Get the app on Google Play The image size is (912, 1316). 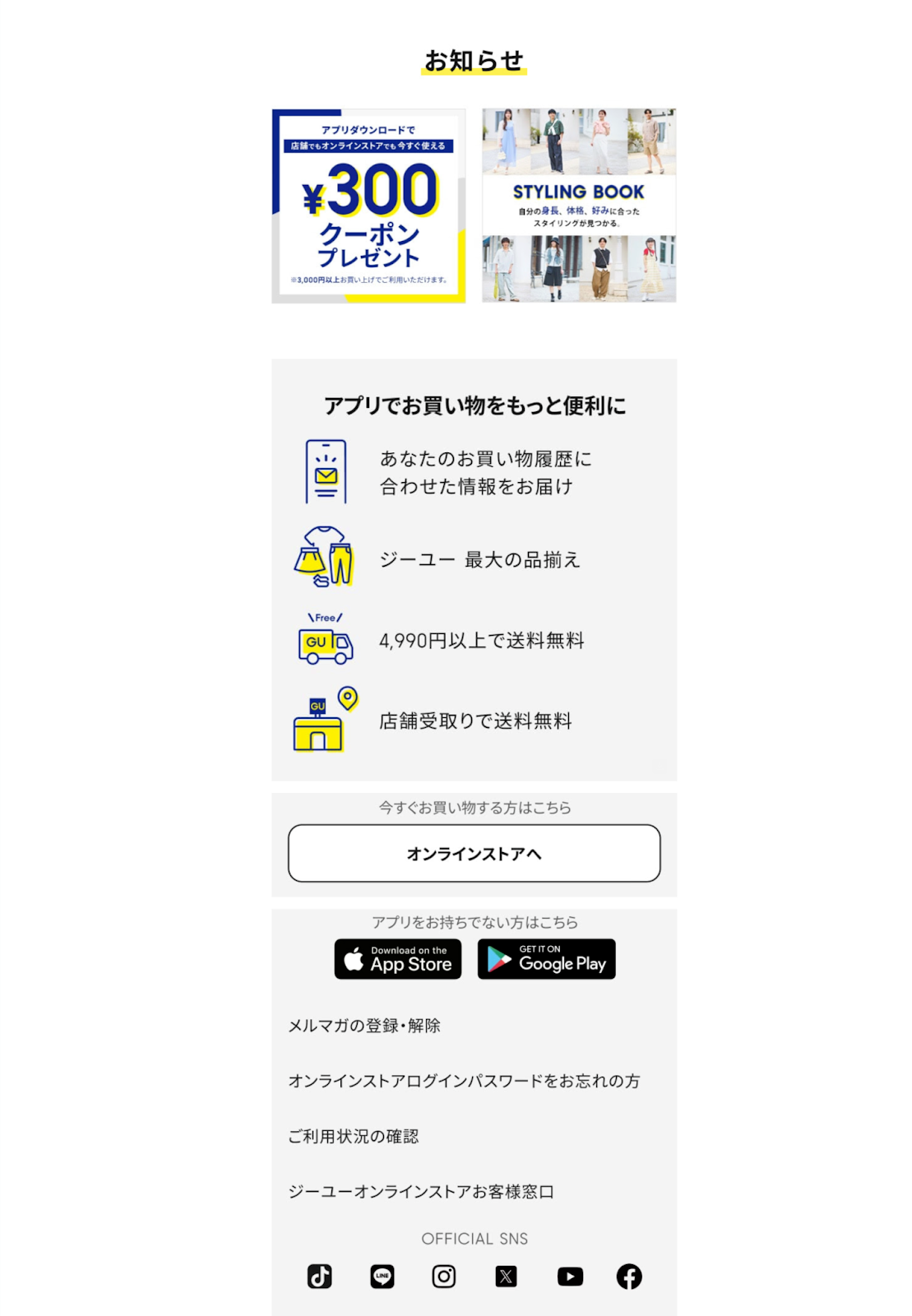(546, 959)
